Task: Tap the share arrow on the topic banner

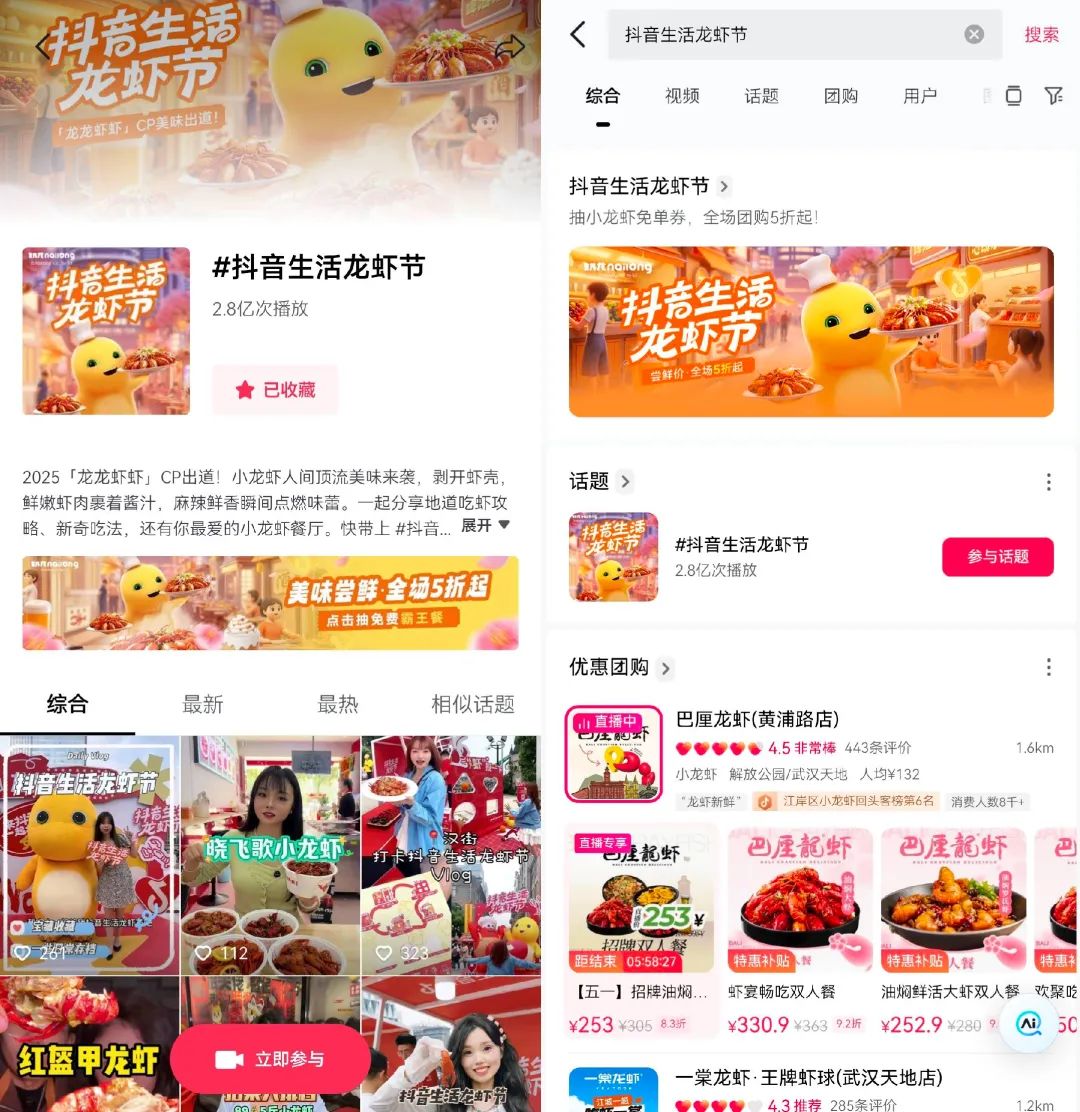Action: point(509,47)
